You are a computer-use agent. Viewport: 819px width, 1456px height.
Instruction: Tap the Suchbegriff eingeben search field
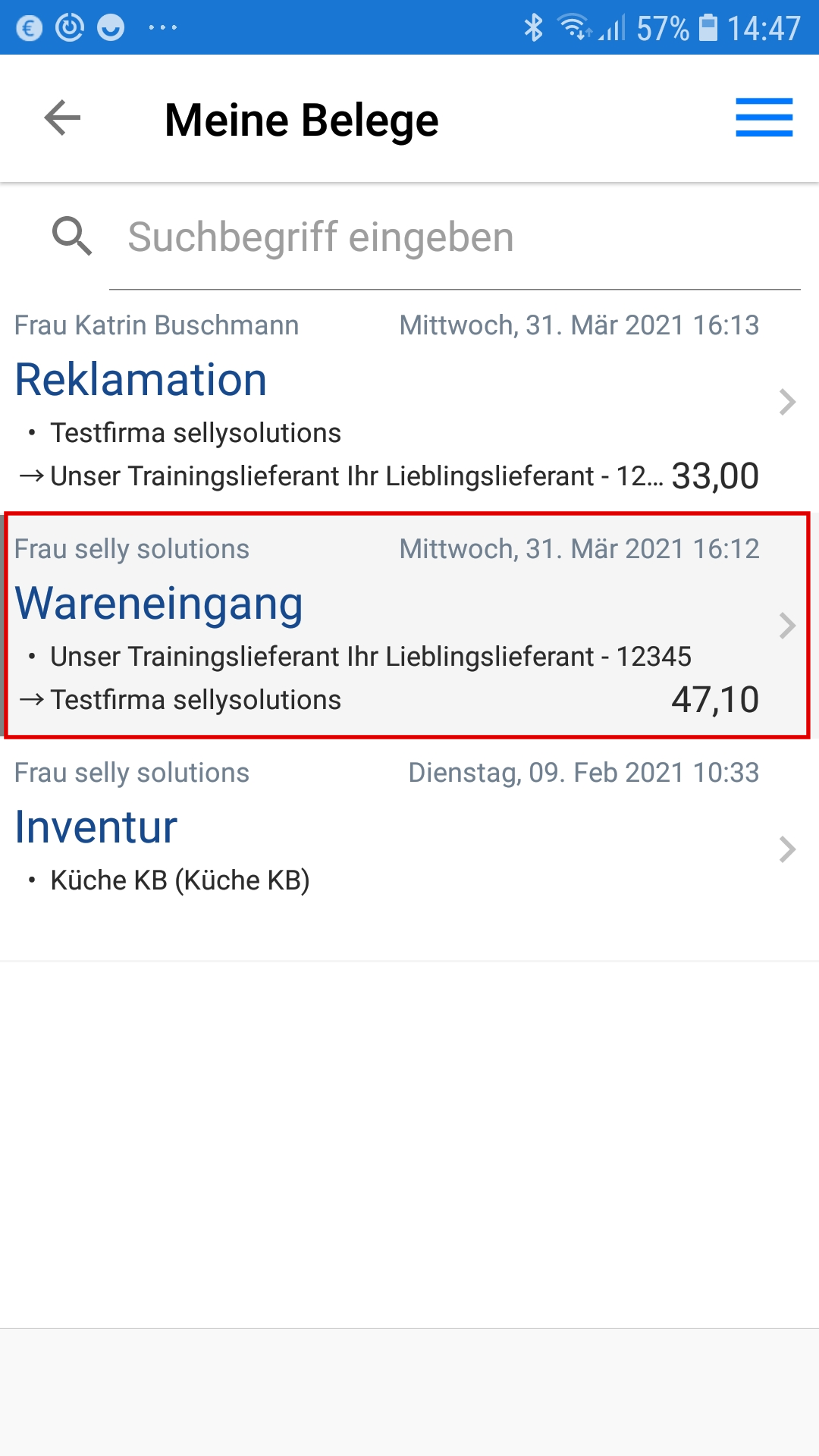[x=455, y=237]
